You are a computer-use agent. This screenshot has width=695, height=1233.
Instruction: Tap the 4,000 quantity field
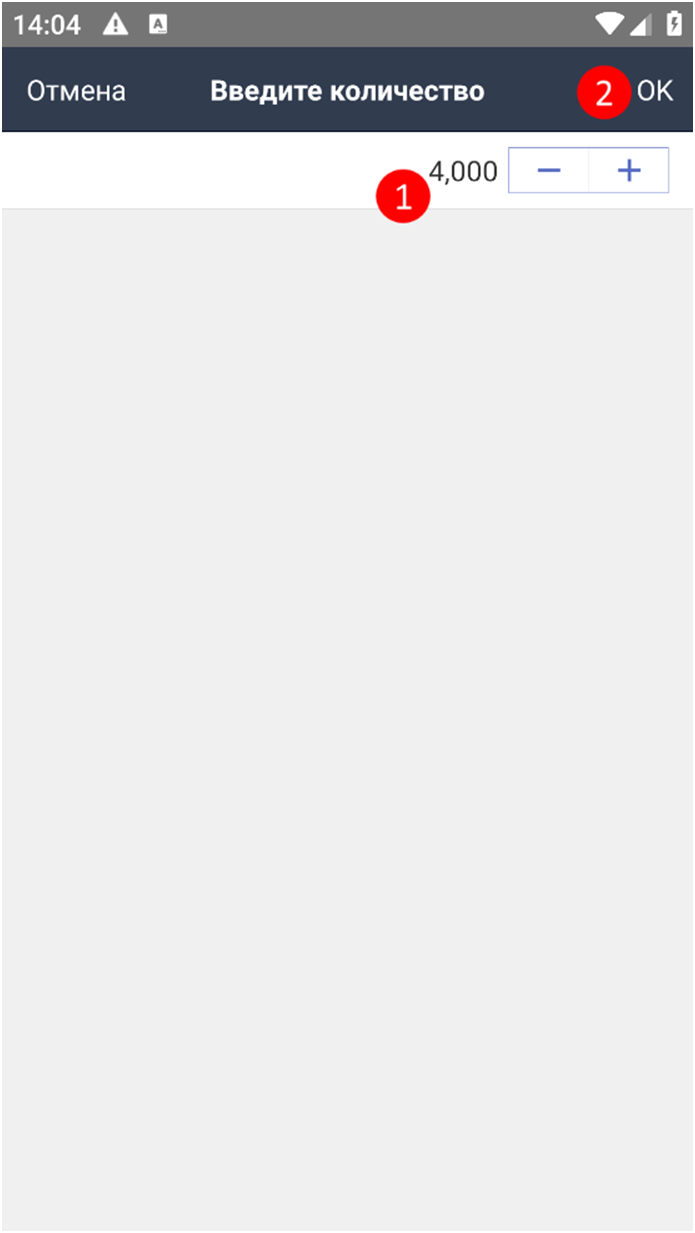(463, 172)
